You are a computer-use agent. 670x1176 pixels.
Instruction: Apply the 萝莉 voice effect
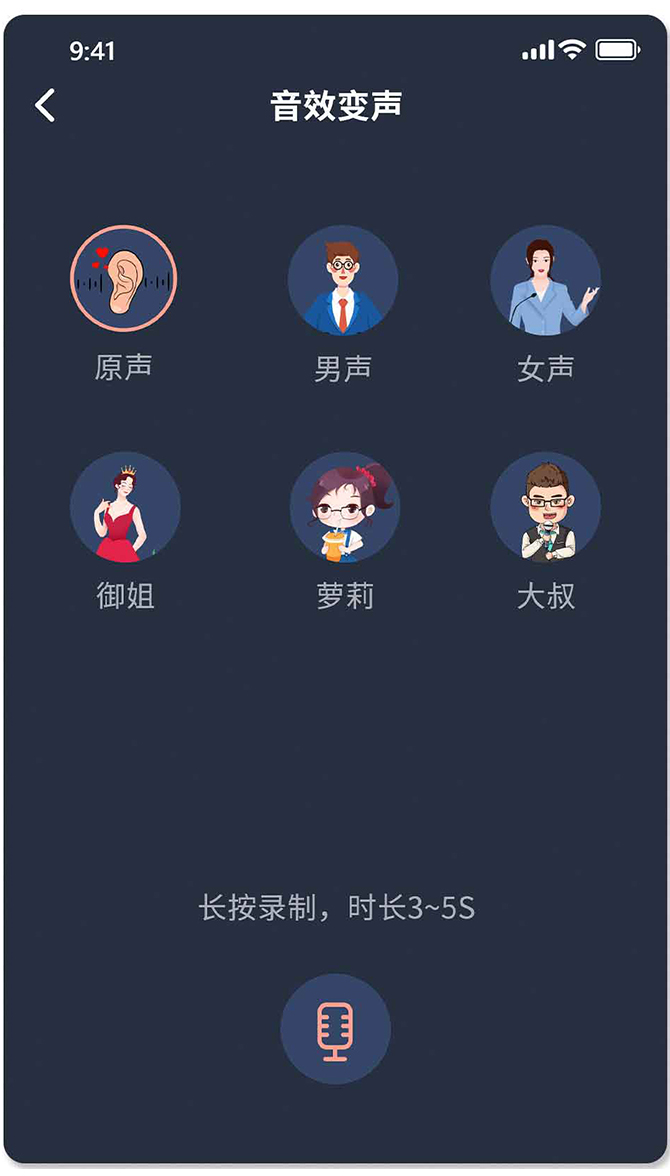click(x=344, y=507)
